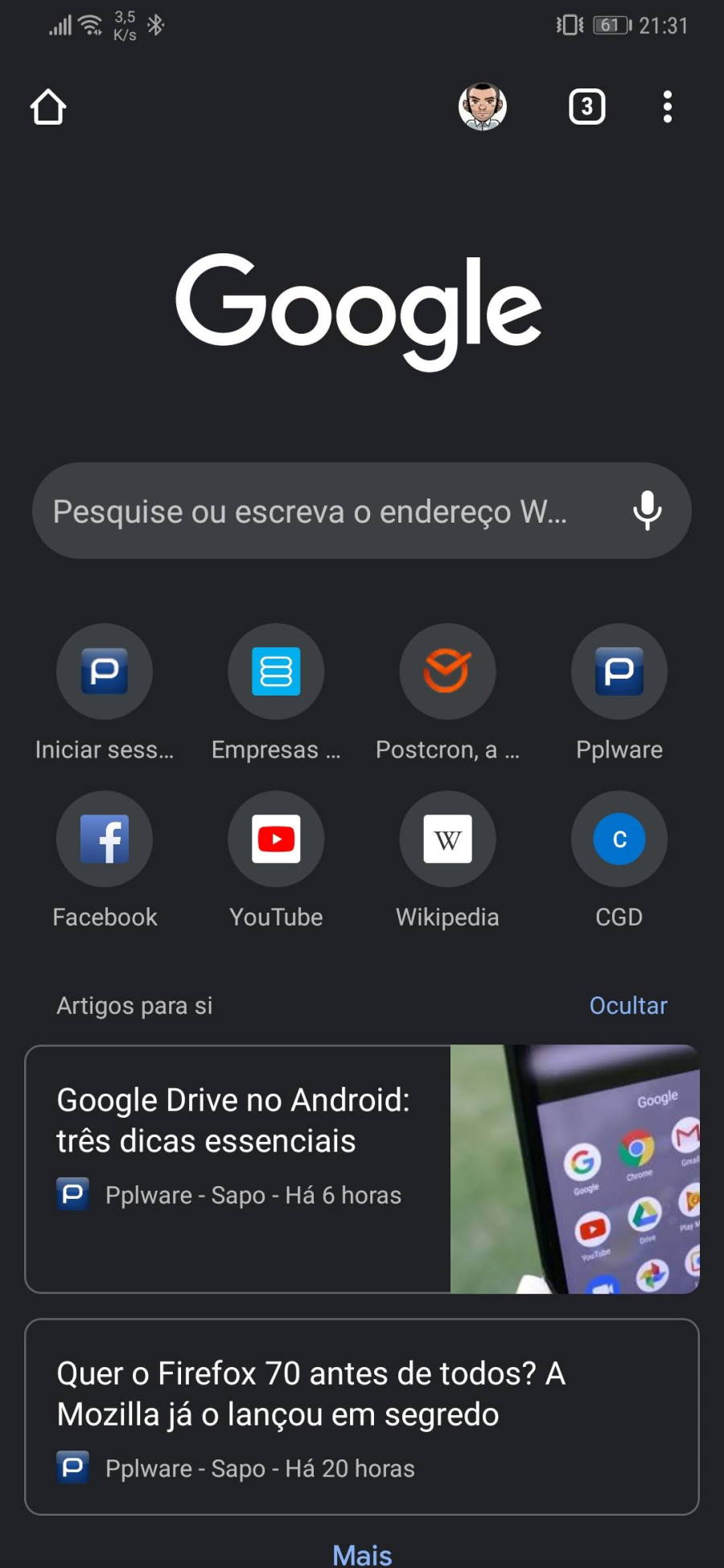Viewport: 724px width, 1568px height.
Task: Open the Pplware shortcut
Action: 619,672
